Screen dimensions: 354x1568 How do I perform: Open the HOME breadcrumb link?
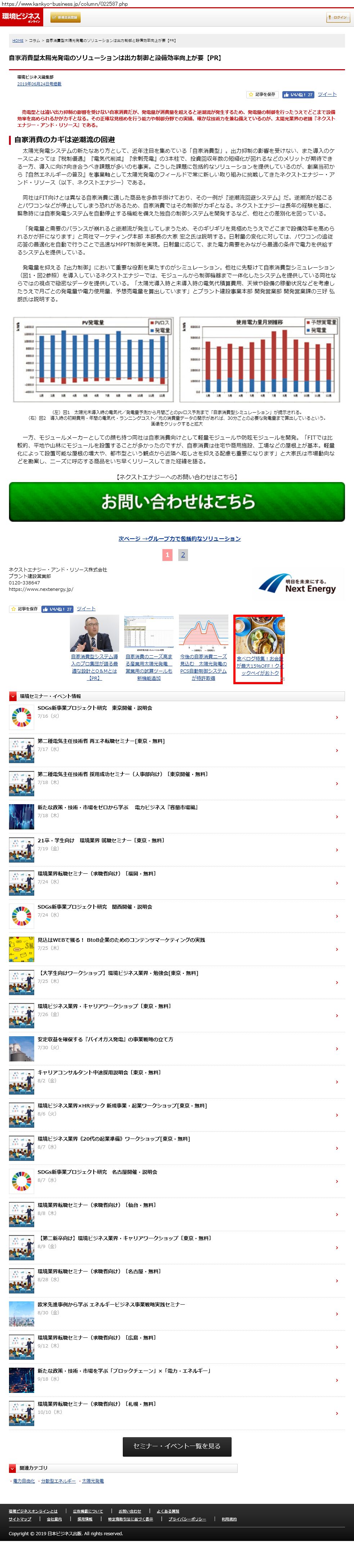click(18, 40)
